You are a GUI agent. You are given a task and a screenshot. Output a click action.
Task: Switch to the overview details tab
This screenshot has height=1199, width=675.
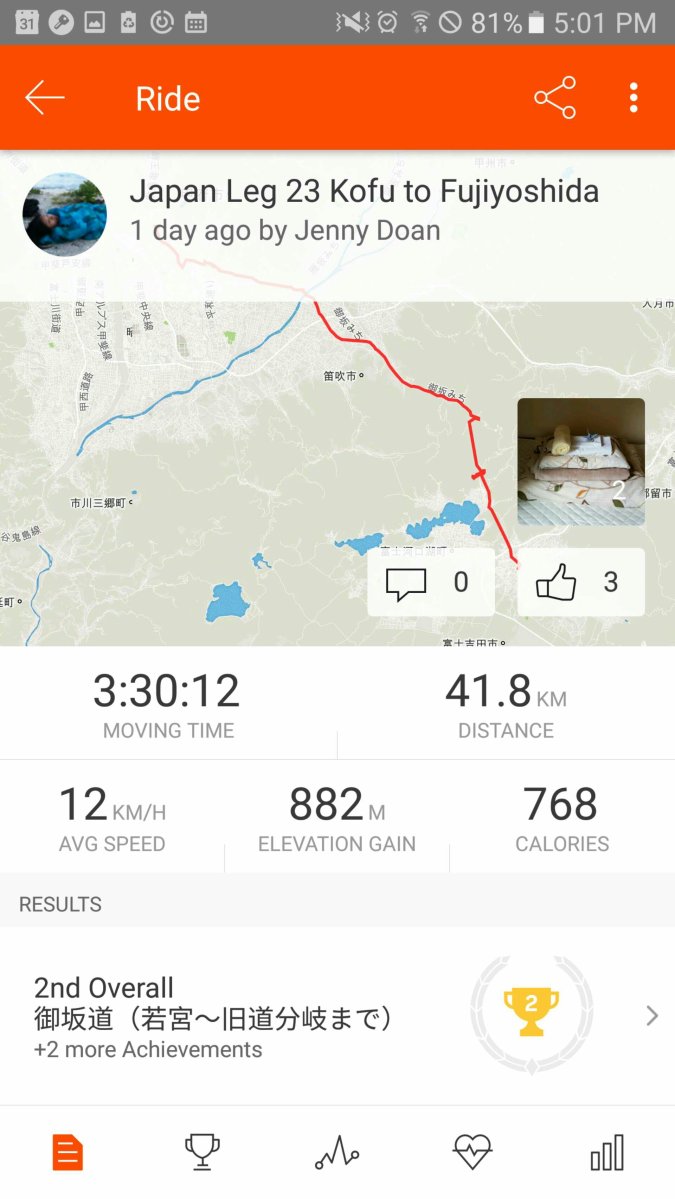pyautogui.click(x=67, y=1153)
